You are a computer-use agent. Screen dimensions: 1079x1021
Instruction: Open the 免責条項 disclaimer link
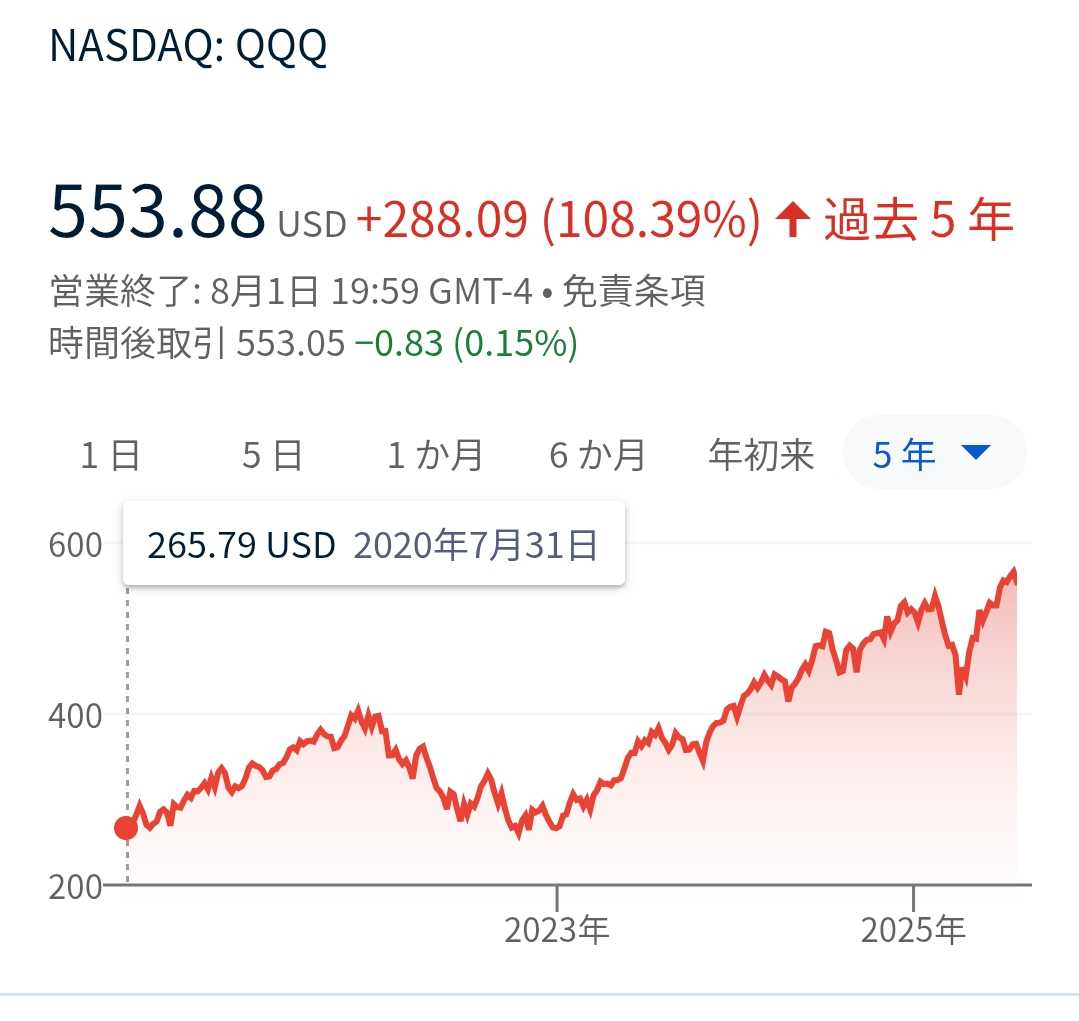point(634,291)
